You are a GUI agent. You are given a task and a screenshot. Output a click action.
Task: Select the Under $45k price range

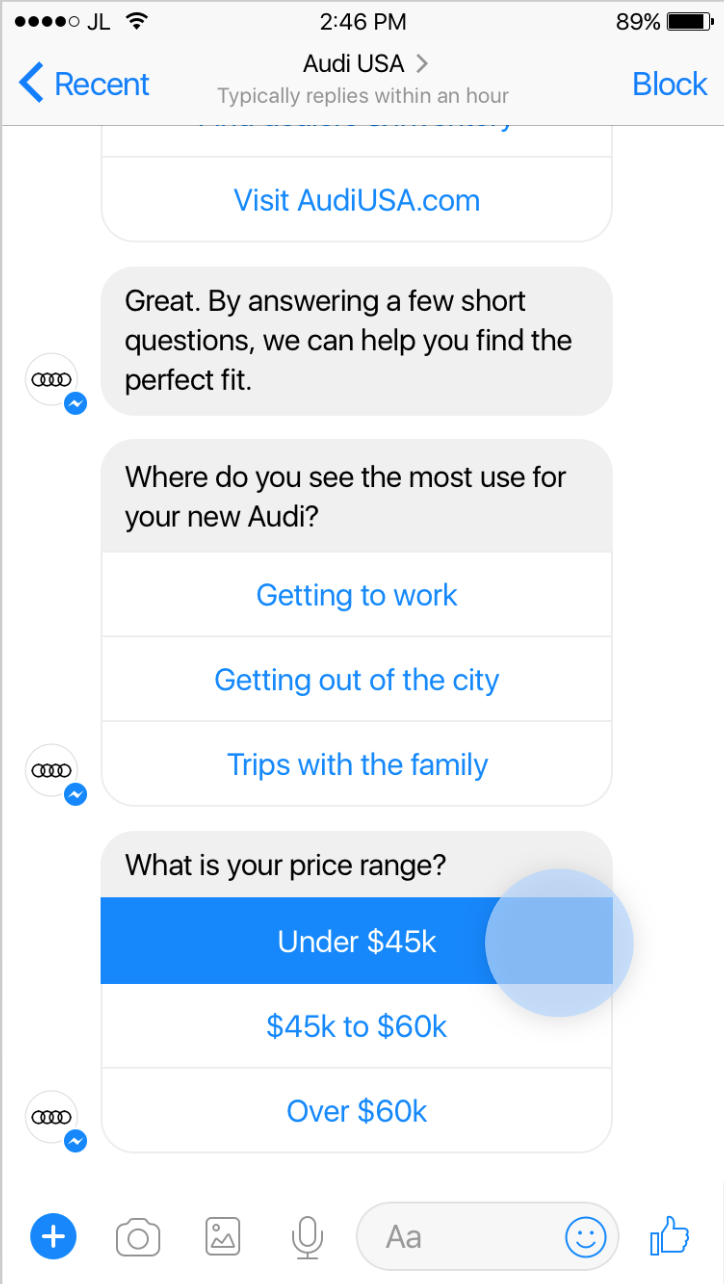pos(356,942)
